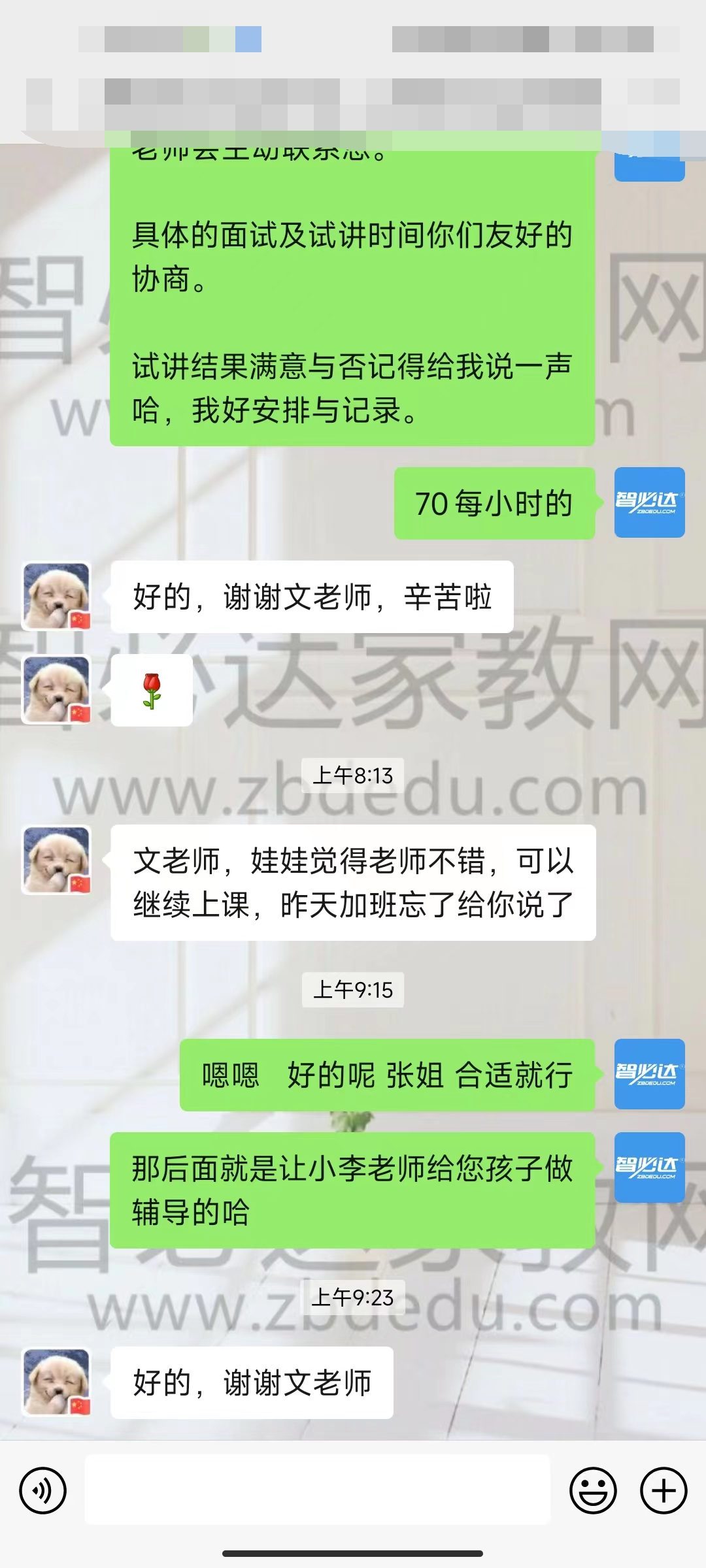Tap the message text field
The image size is (706, 1568).
click(318, 1490)
